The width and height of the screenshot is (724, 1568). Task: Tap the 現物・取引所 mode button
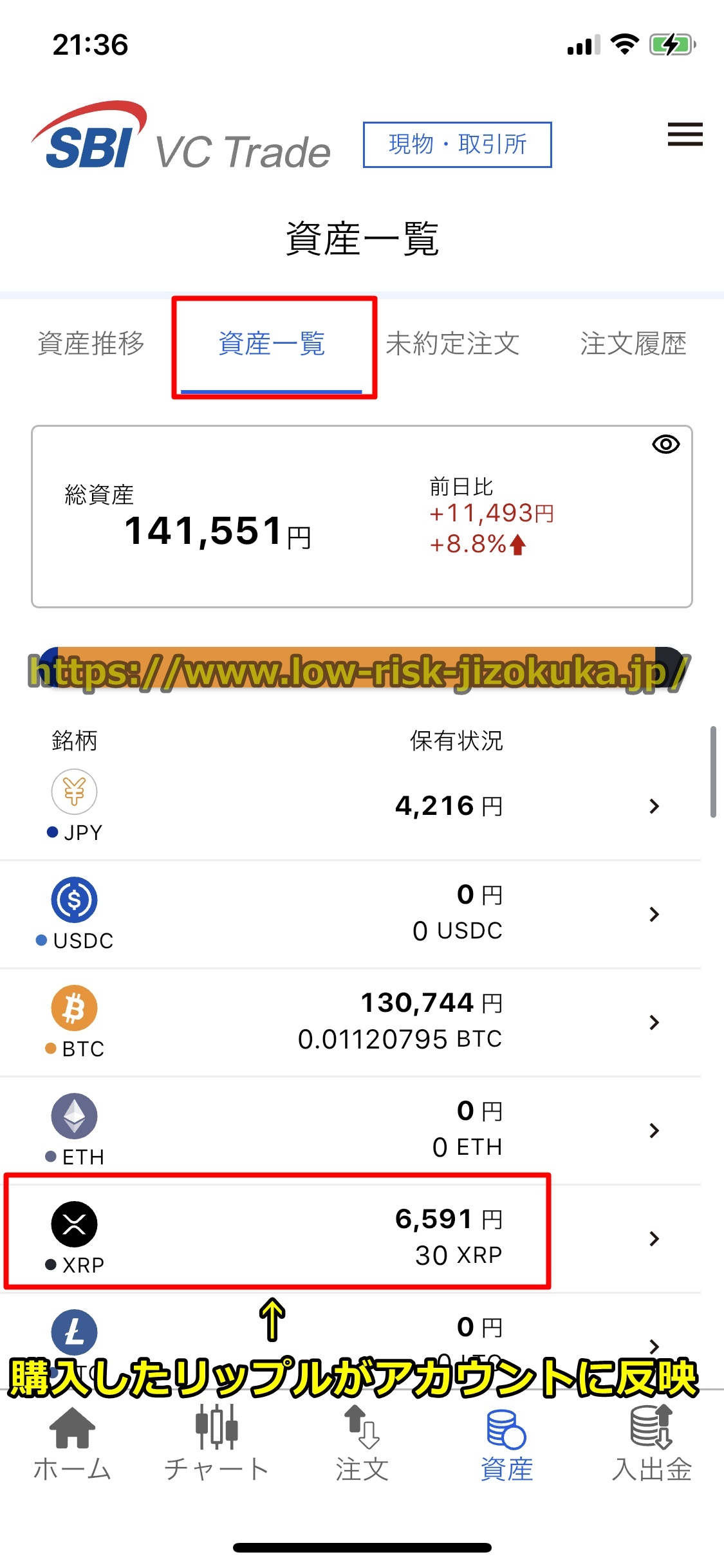click(x=457, y=145)
